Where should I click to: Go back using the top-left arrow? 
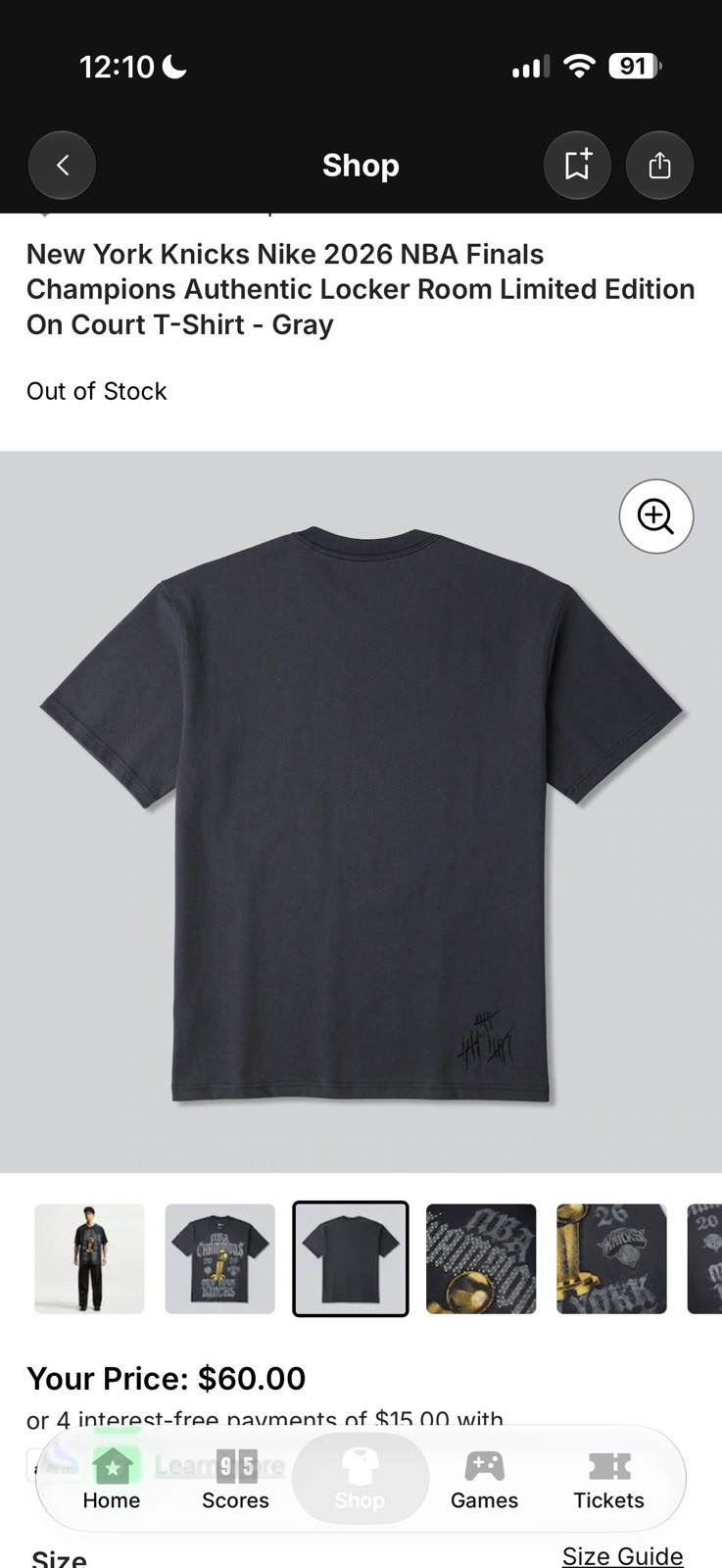[62, 165]
